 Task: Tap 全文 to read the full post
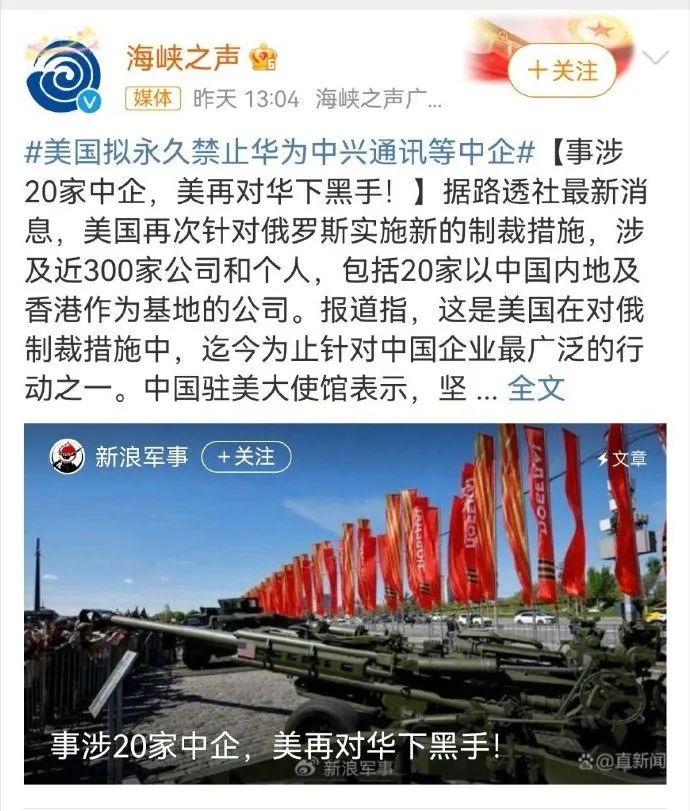[536, 387]
